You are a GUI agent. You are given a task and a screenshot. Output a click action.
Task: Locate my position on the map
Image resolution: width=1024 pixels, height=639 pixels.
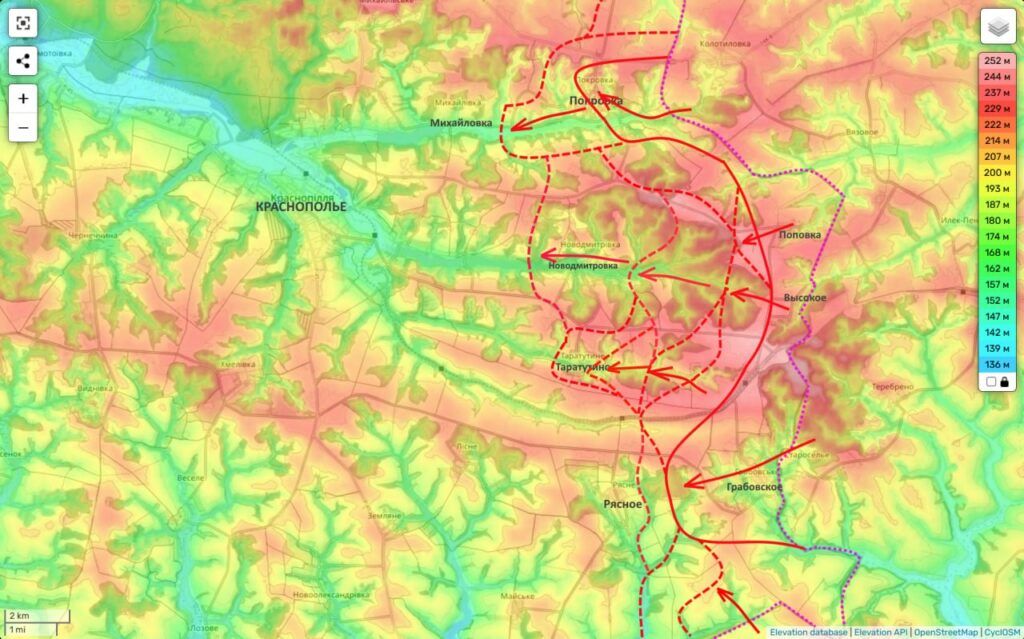coord(23,23)
